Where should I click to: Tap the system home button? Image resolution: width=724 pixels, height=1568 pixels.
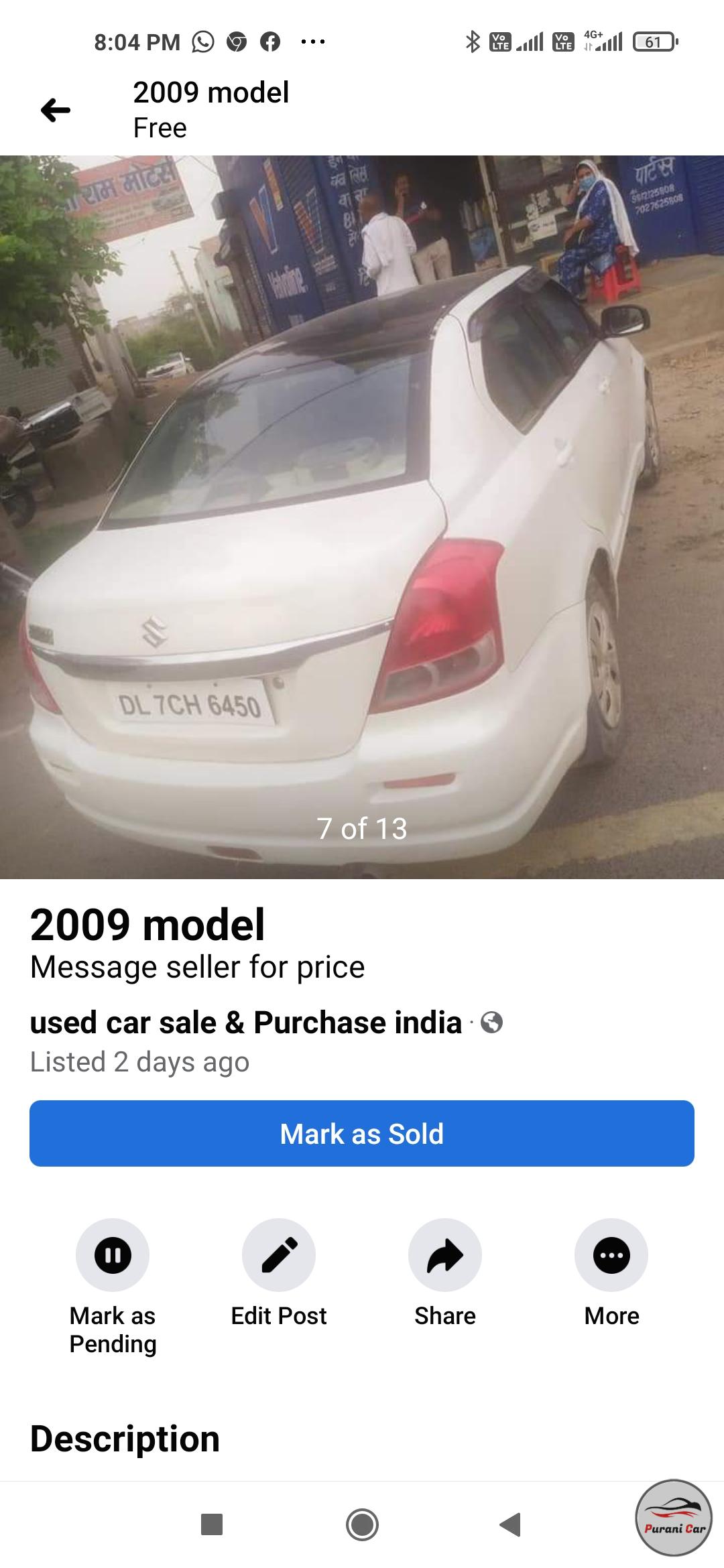click(362, 1524)
